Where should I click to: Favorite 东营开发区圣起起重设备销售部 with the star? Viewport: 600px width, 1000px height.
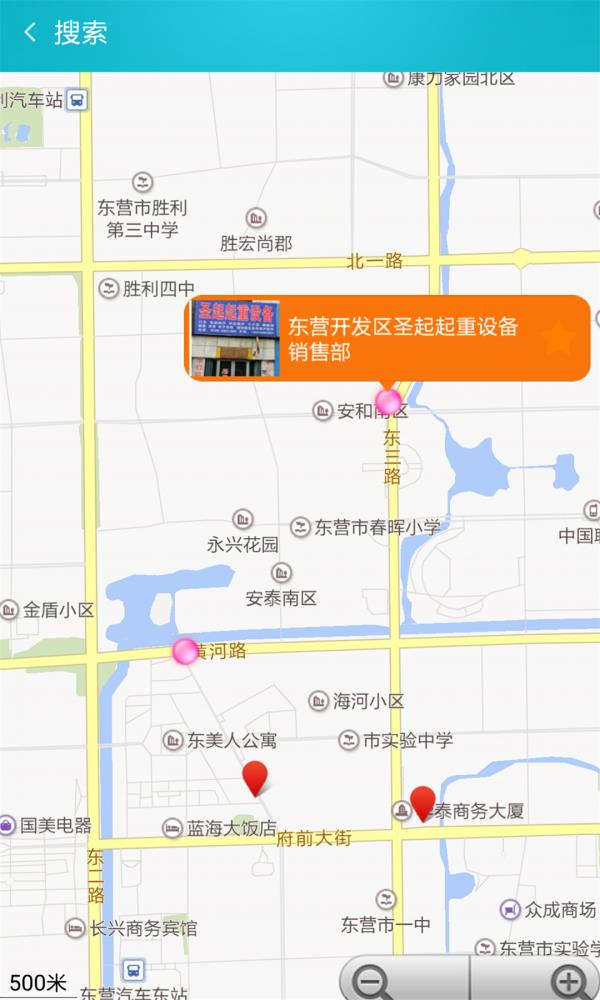pos(558,338)
